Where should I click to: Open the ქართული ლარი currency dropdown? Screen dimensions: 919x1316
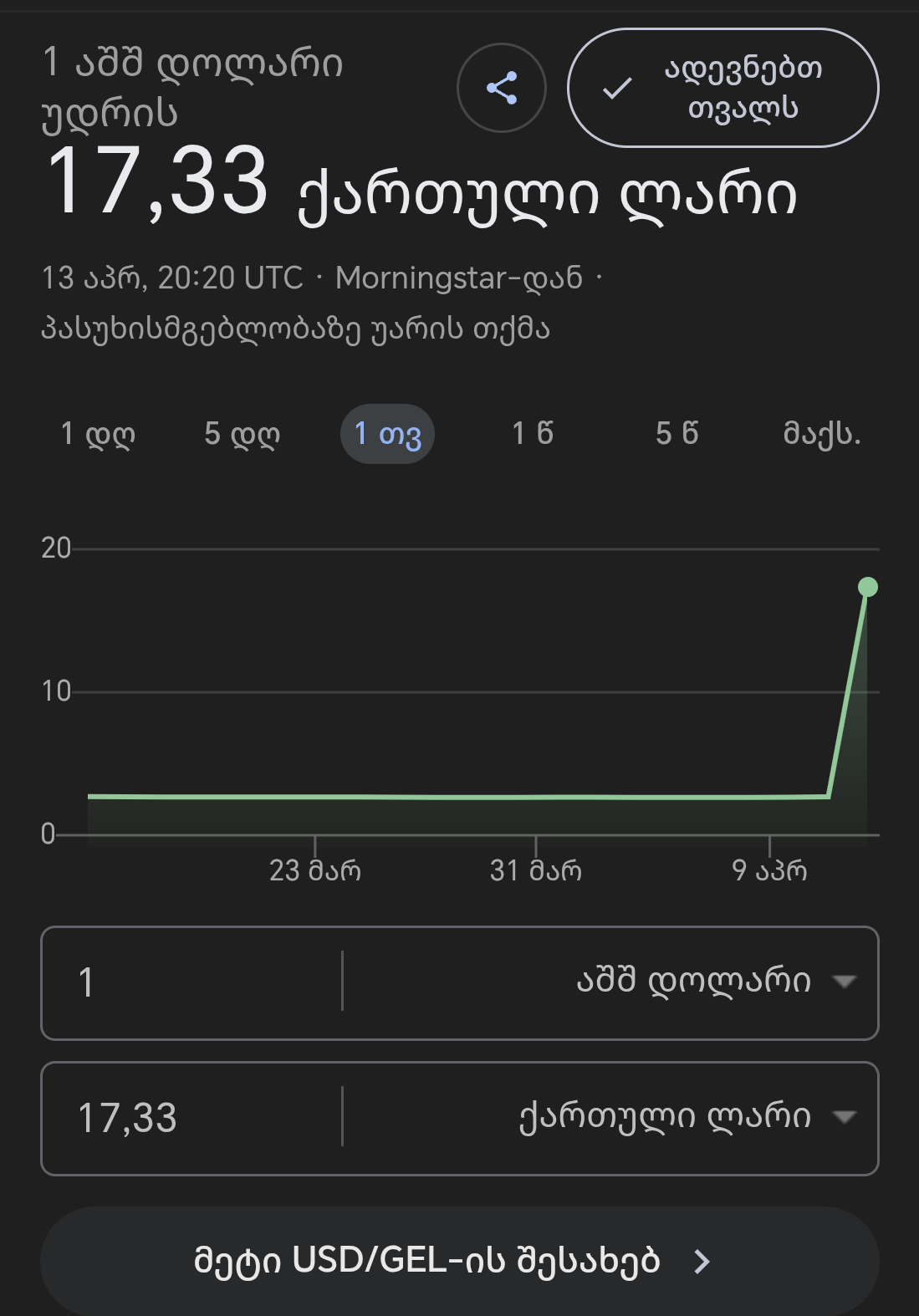[686, 1117]
